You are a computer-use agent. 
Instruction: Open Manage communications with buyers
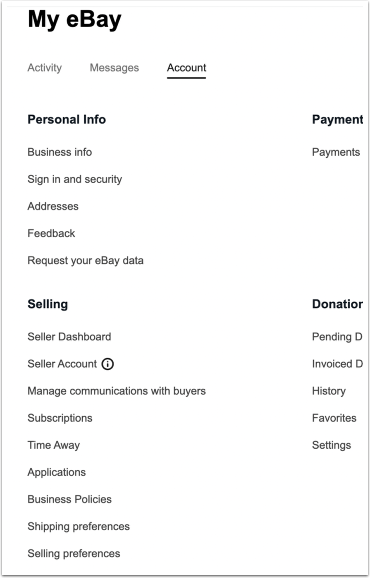click(117, 391)
